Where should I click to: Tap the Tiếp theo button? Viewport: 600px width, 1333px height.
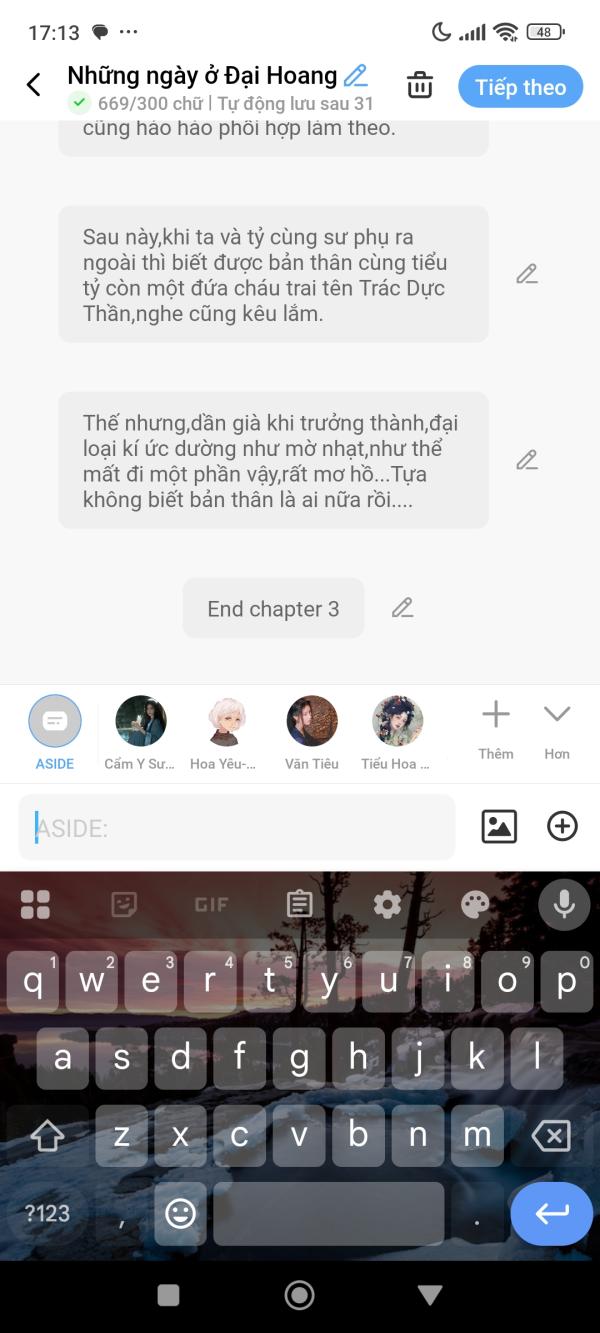(x=520, y=87)
